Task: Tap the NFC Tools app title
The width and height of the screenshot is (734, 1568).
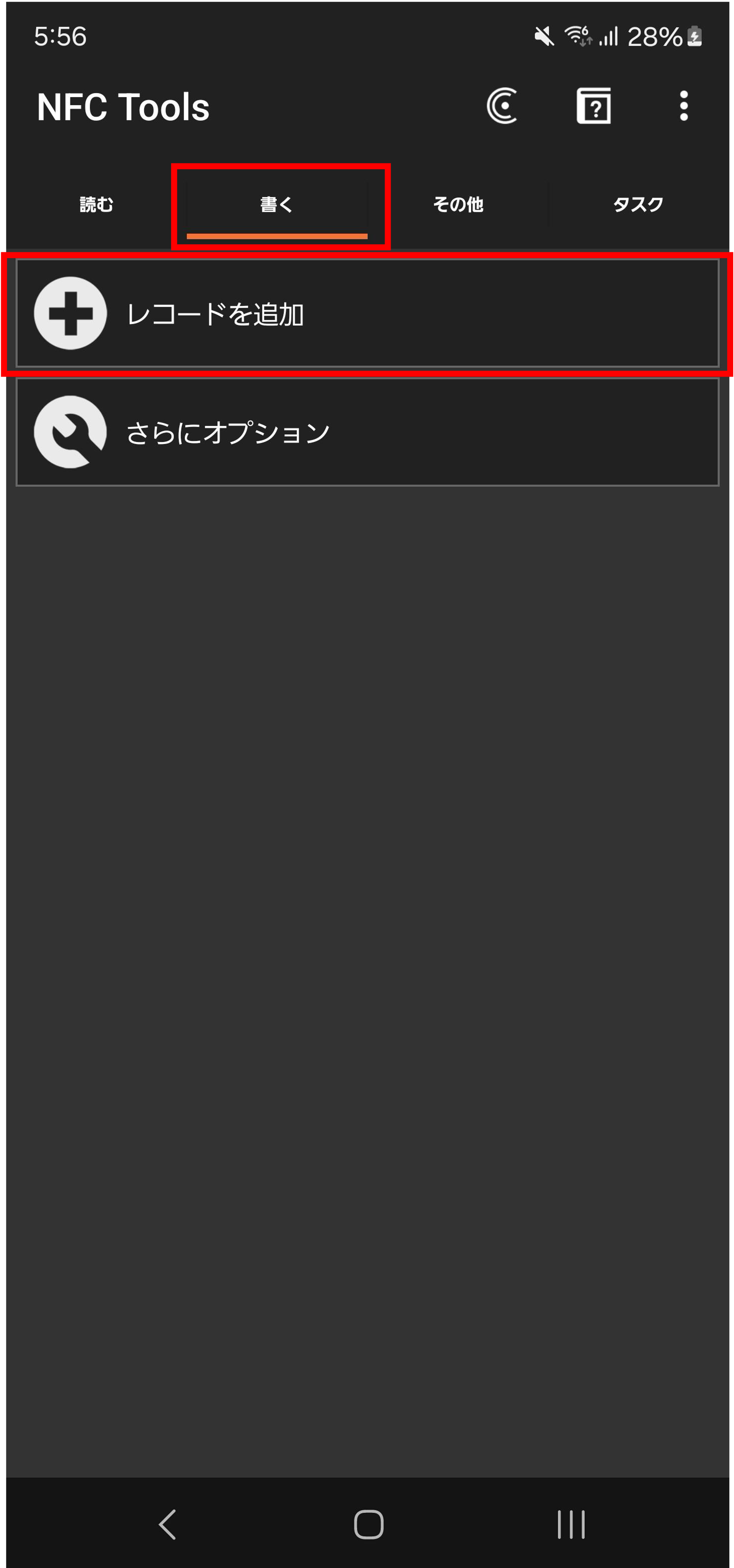Action: coord(123,107)
